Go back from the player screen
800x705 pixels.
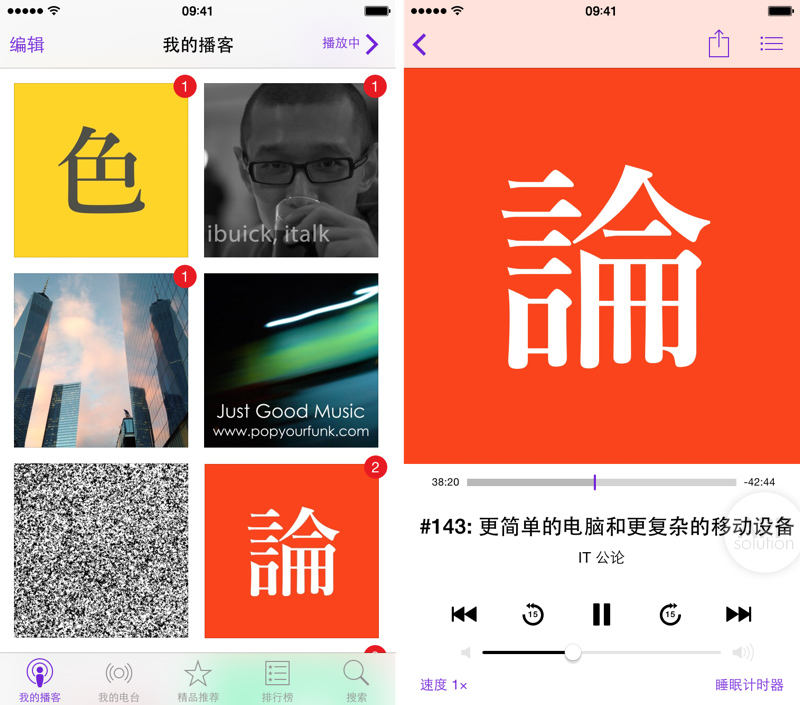pyautogui.click(x=420, y=44)
